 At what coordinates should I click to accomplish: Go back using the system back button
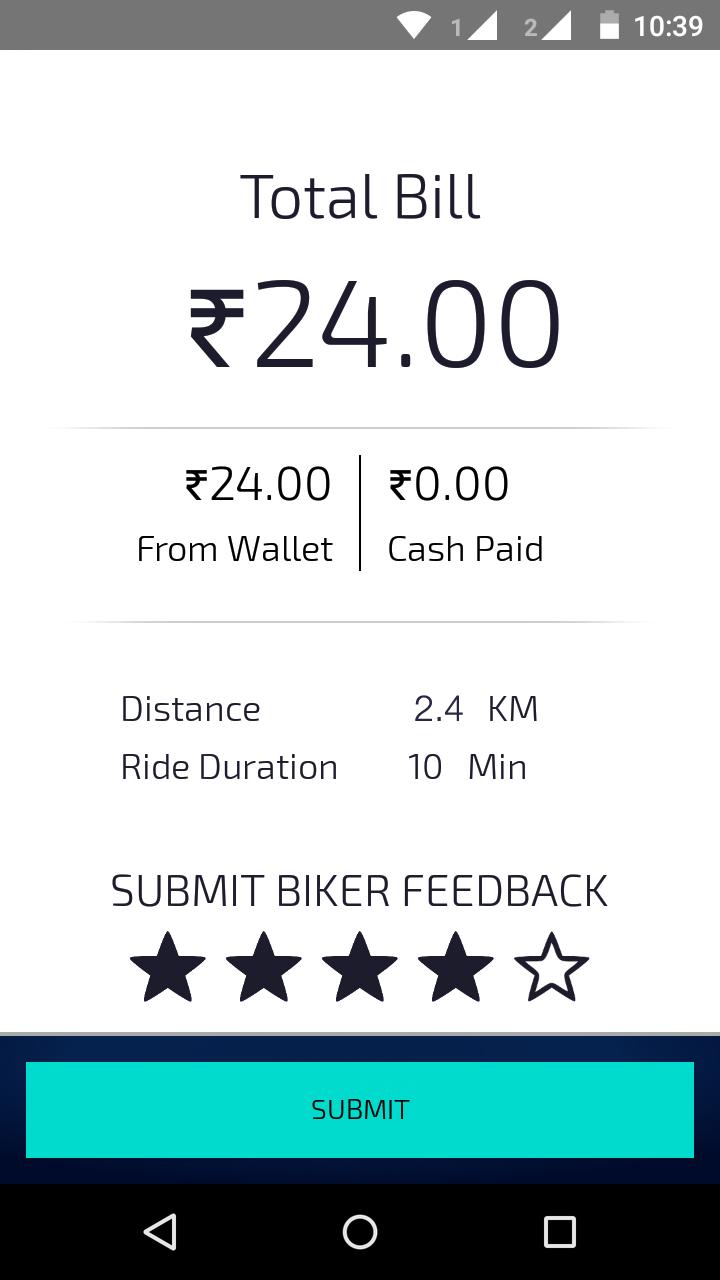pyautogui.click(x=160, y=1232)
